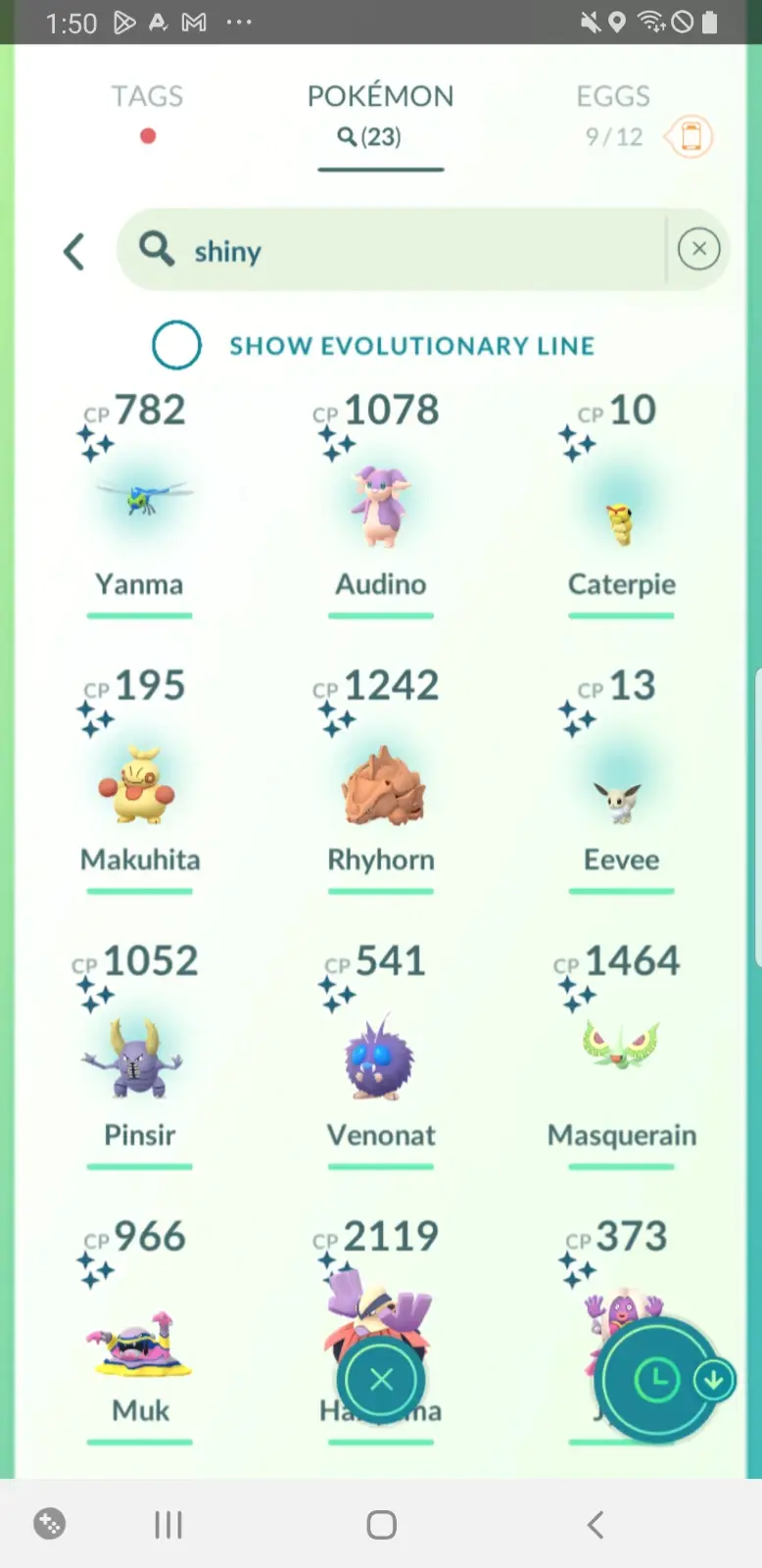Enable Show Evolutionary Line option
This screenshot has width=762, height=1568.
tap(177, 345)
